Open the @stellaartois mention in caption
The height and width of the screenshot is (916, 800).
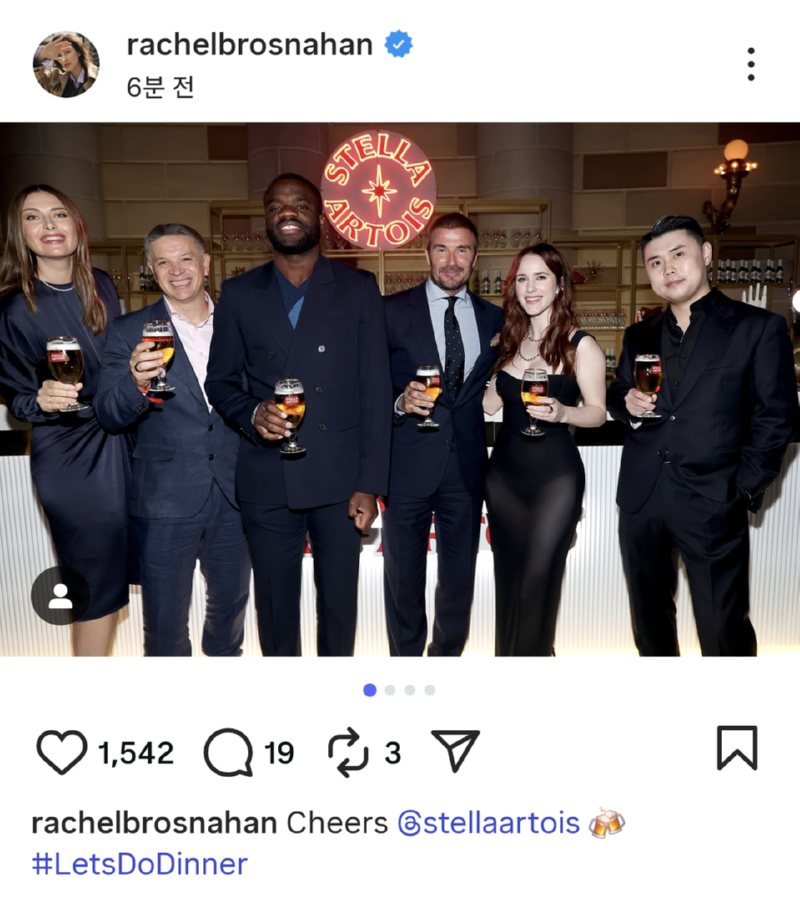488,823
